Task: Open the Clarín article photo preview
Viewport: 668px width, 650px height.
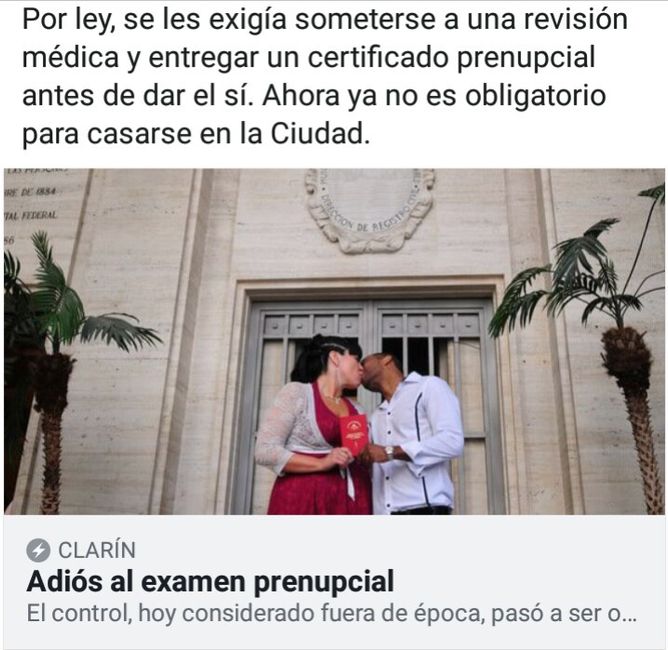Action: 334,341
